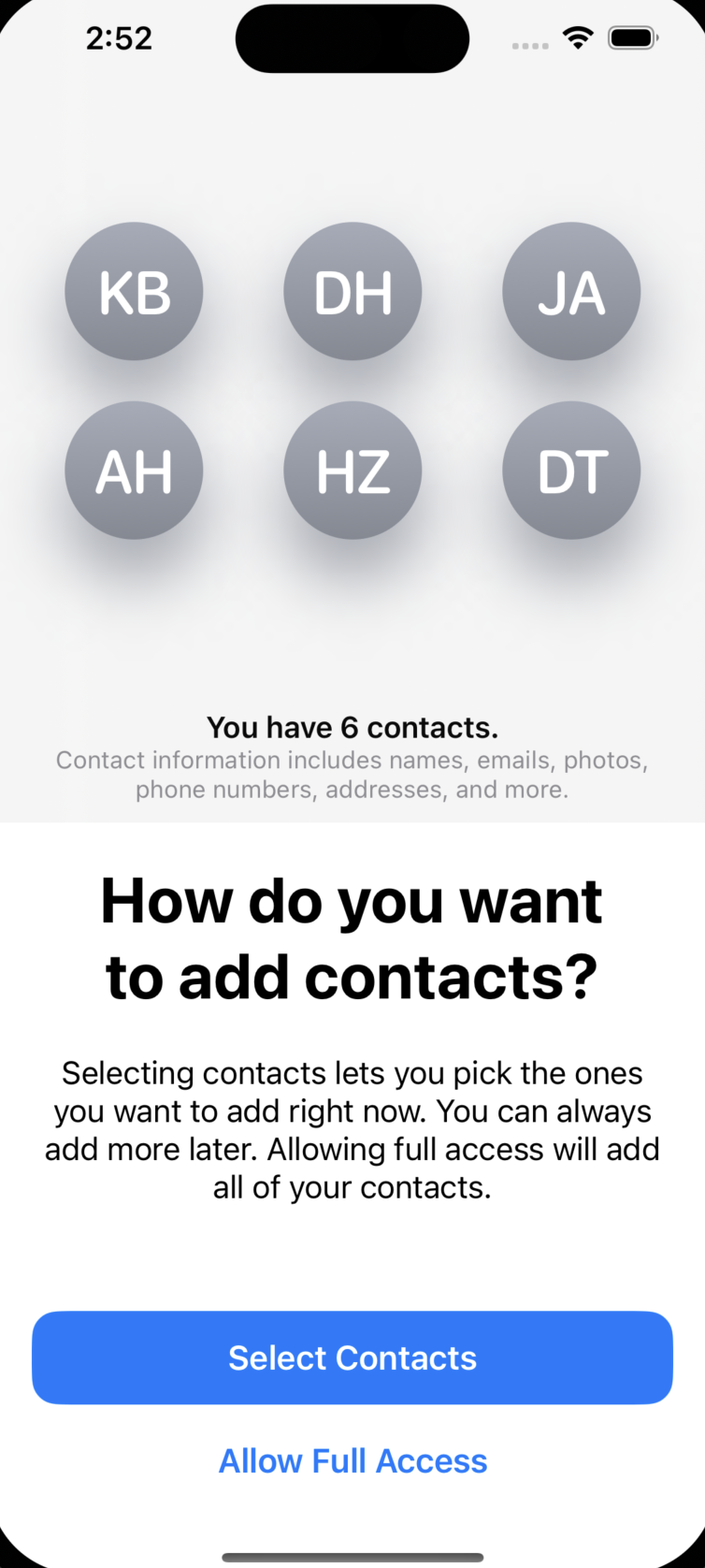
Task: Tap the Select Contacts button
Action: 352,1357
